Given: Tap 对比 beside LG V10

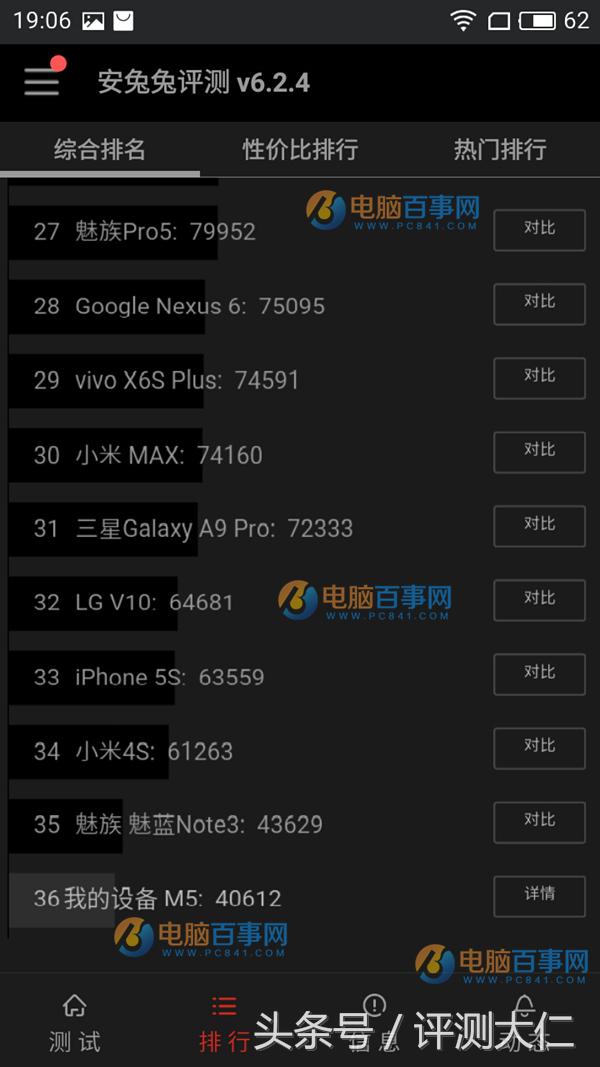Looking at the screenshot, I should pyautogui.click(x=539, y=599).
